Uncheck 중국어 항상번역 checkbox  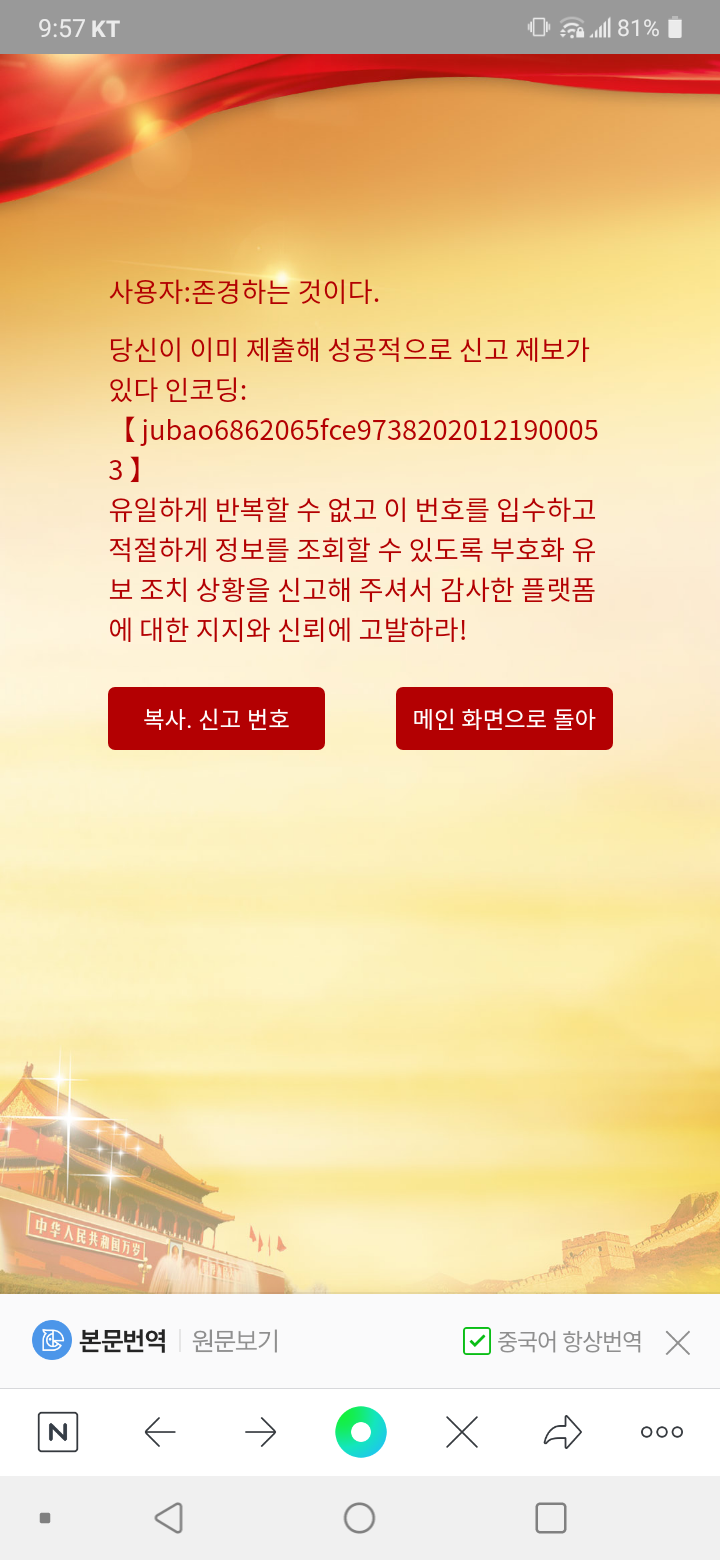click(x=476, y=1341)
